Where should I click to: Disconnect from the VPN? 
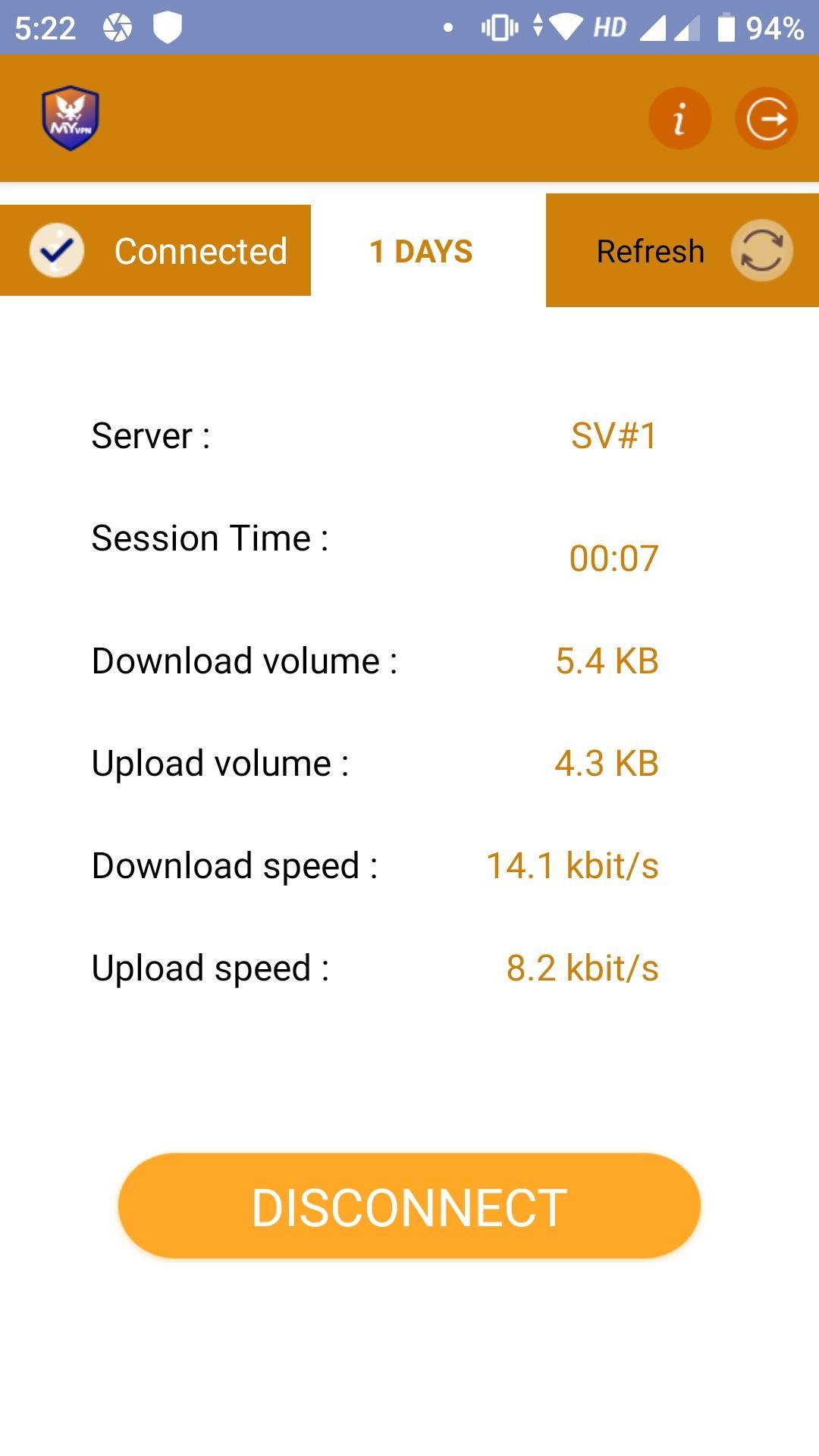point(409,1206)
